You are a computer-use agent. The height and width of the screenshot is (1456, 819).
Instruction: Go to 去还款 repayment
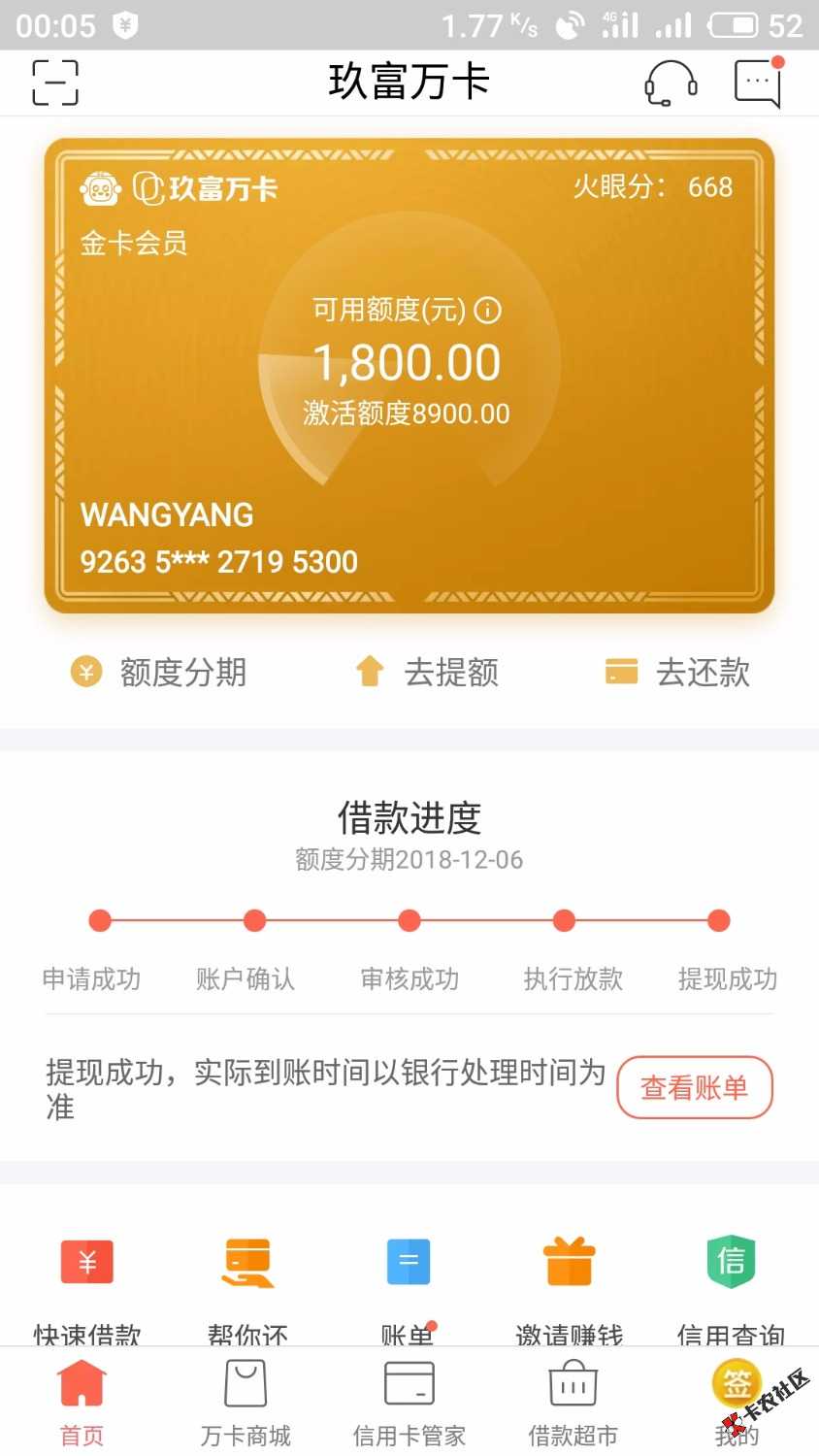coord(677,672)
